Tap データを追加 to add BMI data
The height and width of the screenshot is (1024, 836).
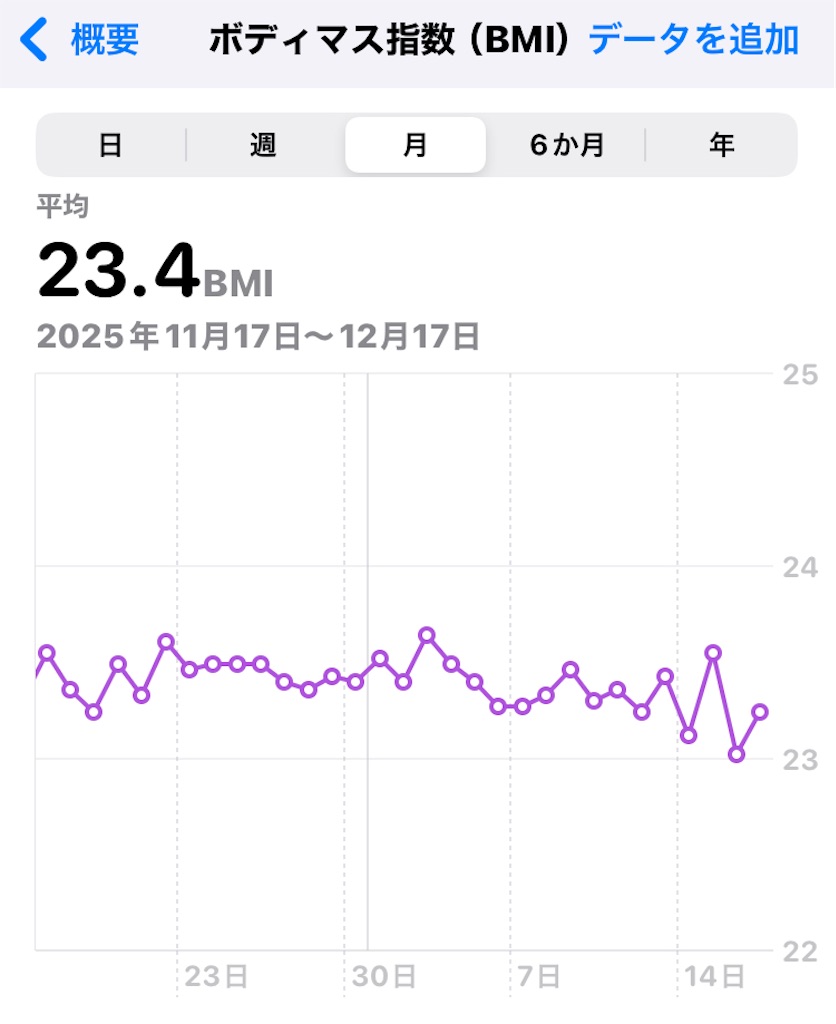tap(693, 40)
